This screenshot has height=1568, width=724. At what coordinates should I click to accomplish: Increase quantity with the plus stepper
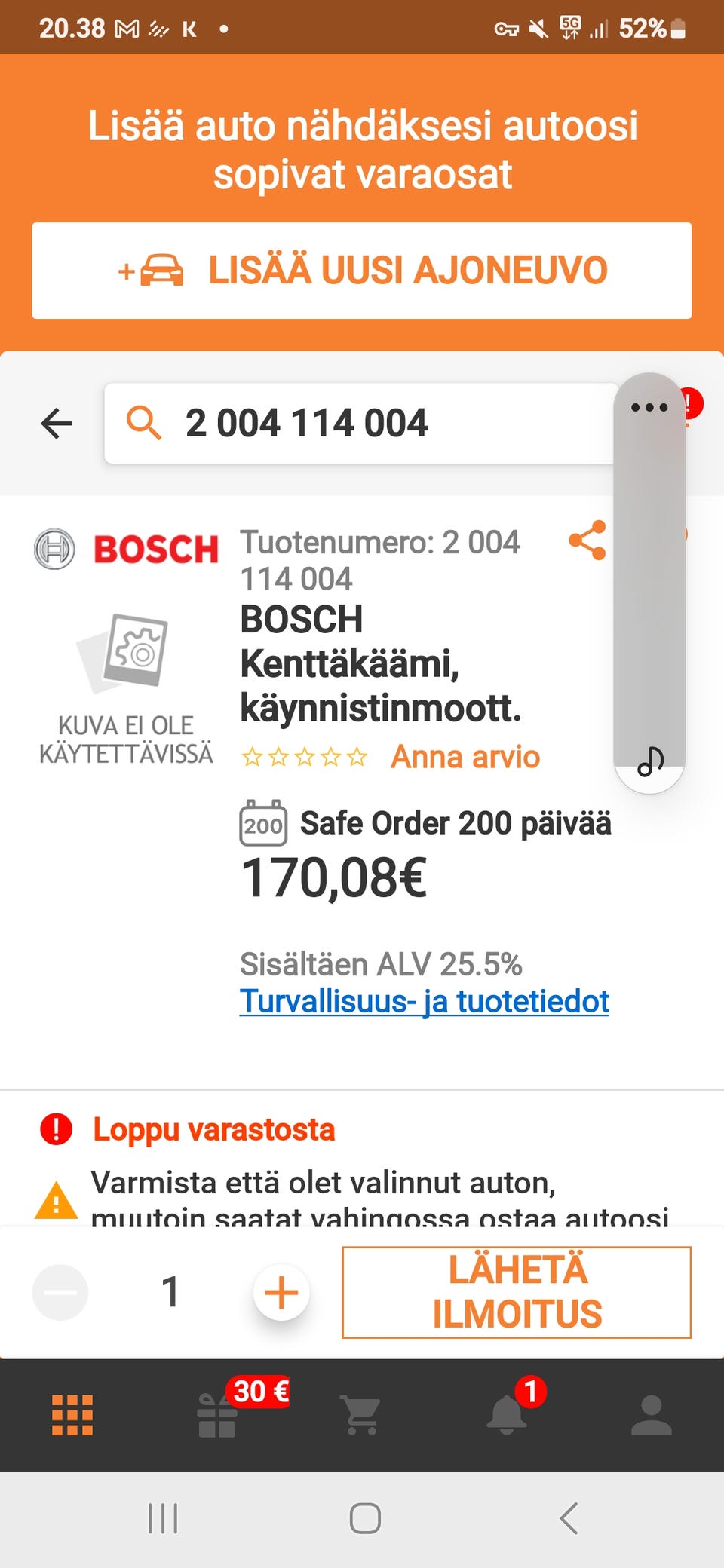[281, 1291]
